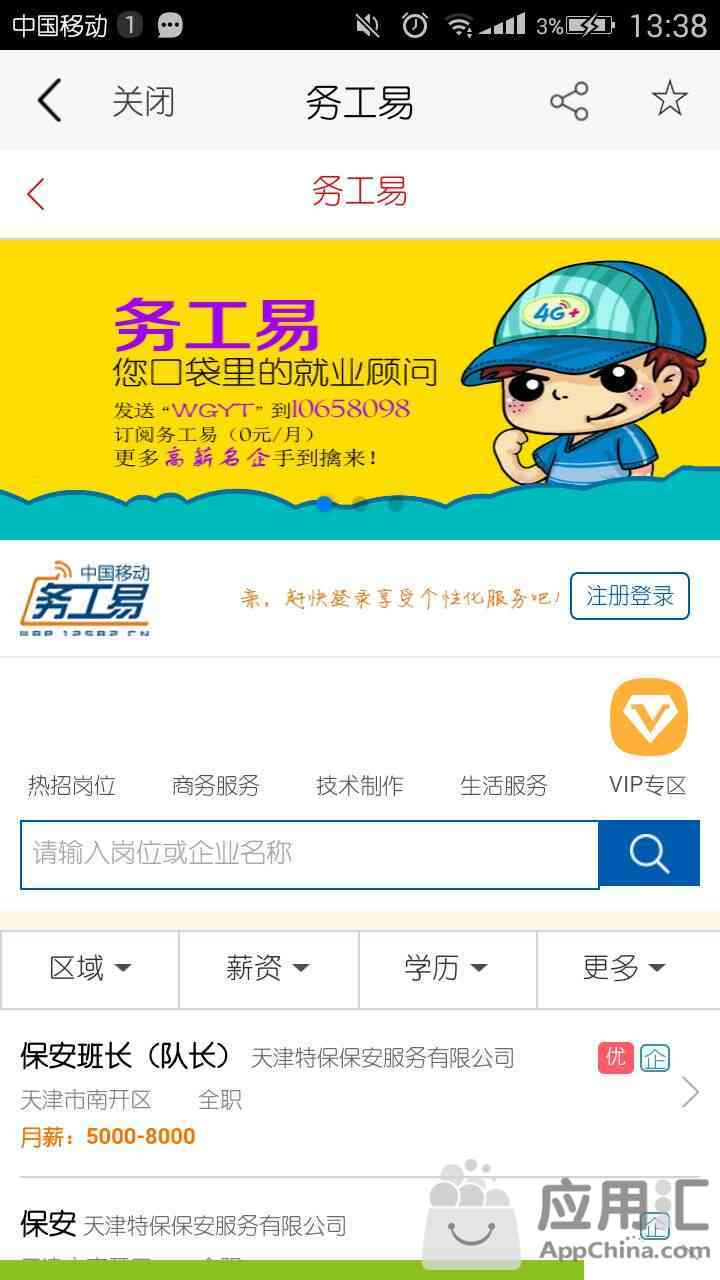The width and height of the screenshot is (720, 1280).
Task: Go back using the black arrow in the top bar
Action: coord(50,101)
